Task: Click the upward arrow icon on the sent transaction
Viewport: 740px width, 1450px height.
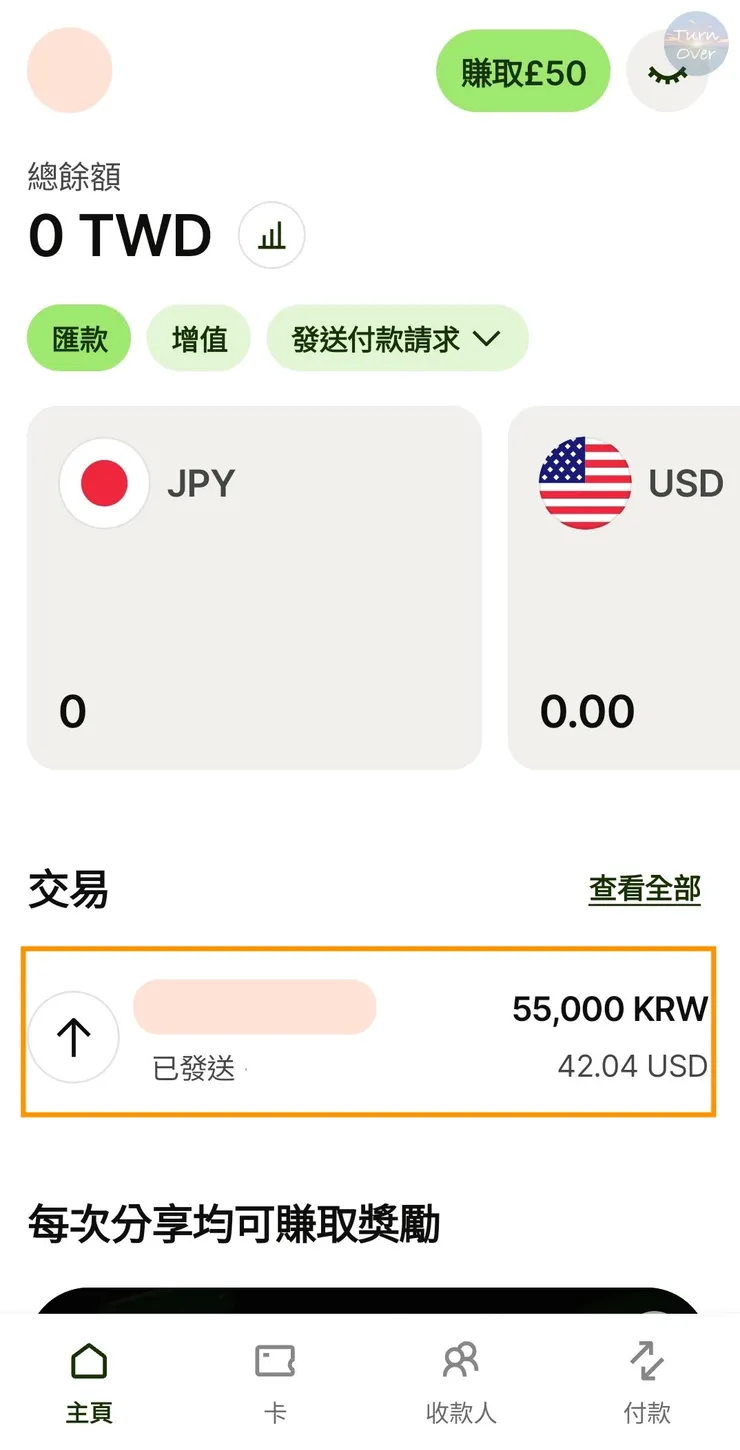Action: 74,1037
